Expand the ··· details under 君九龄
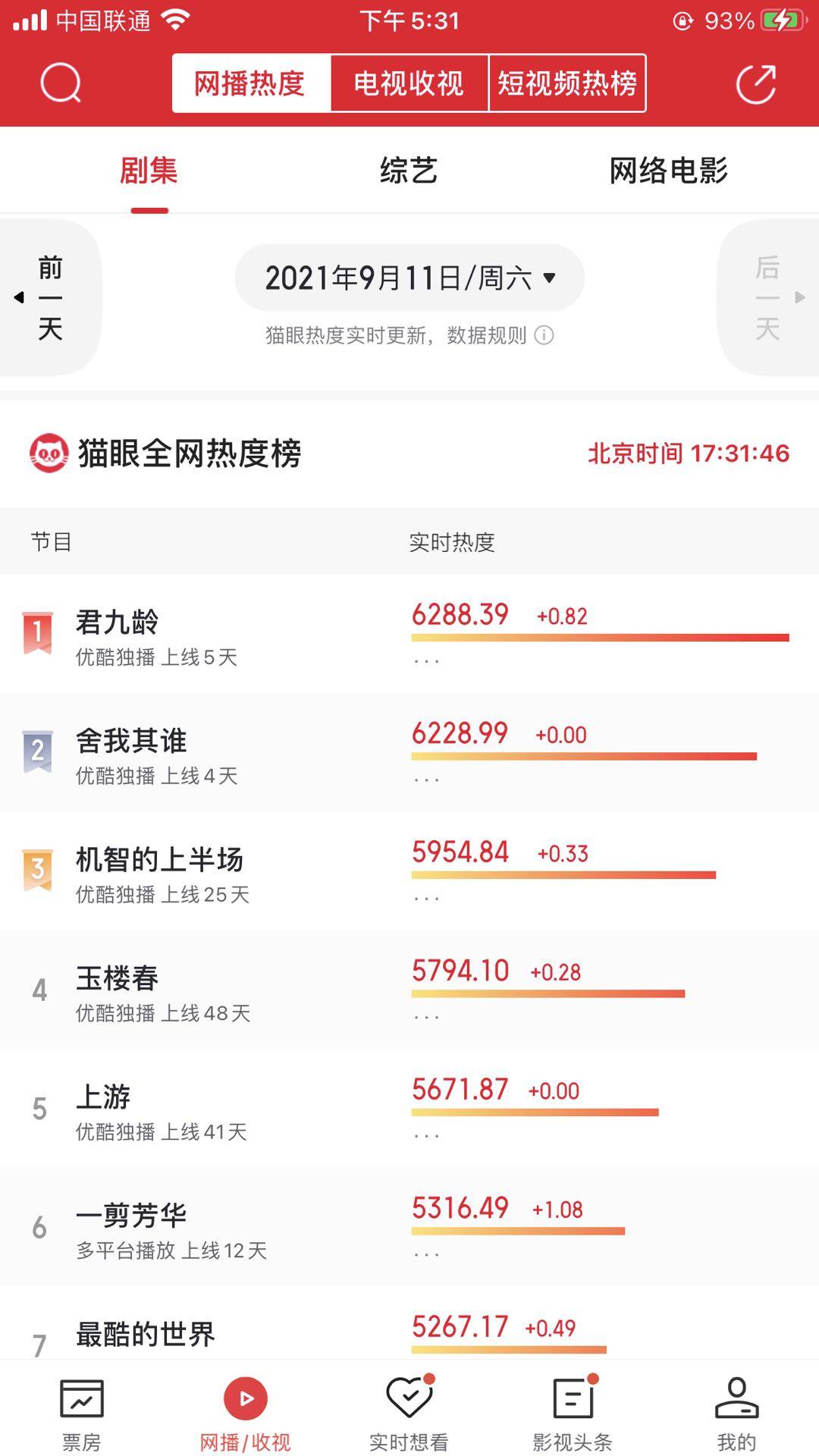Screen dimensions: 819x1456 427,661
